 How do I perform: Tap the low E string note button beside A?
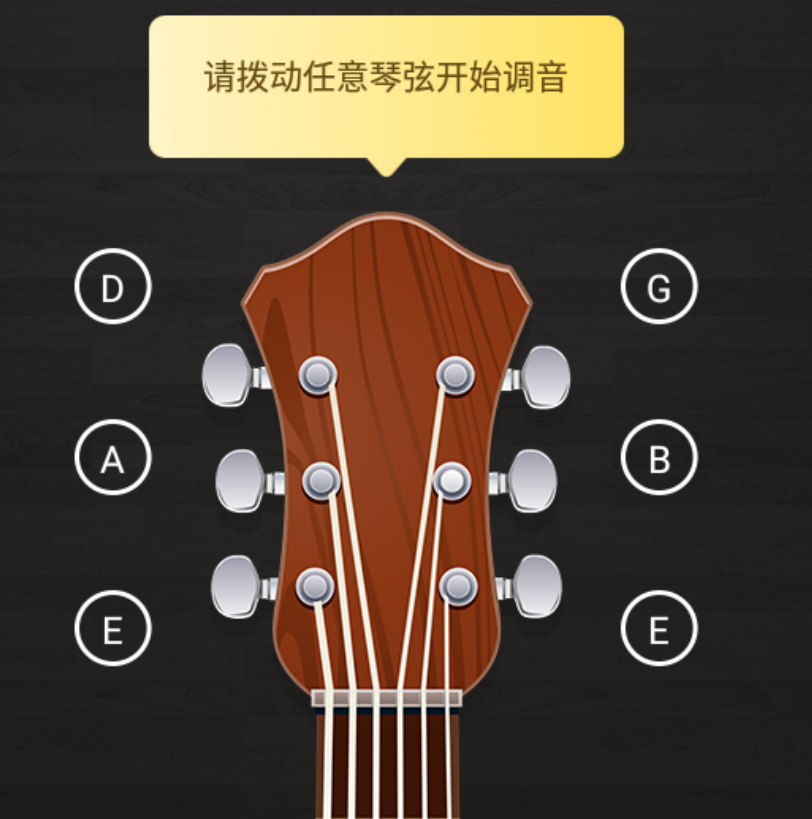112,629
